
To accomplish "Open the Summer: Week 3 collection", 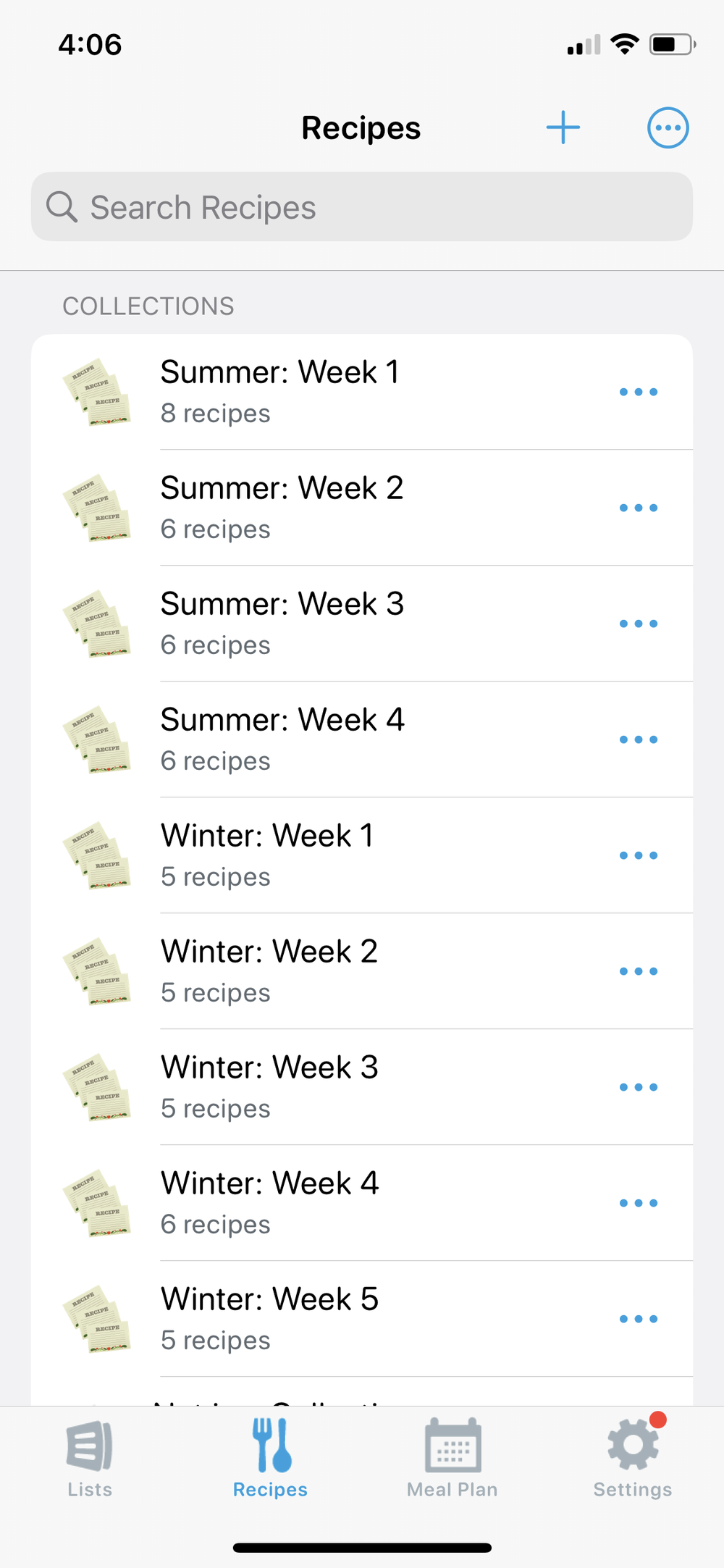I will 282,624.
